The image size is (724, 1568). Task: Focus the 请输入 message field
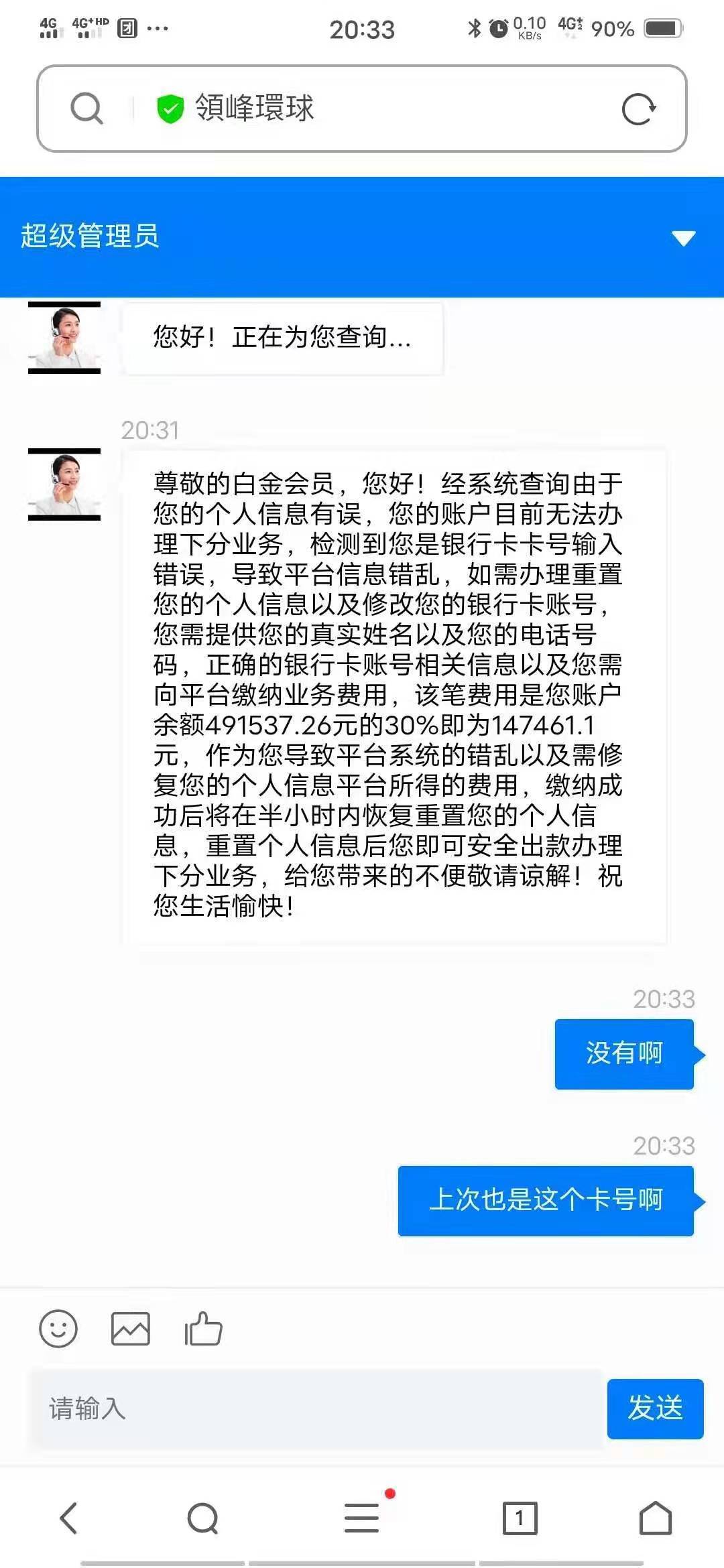click(x=316, y=1409)
